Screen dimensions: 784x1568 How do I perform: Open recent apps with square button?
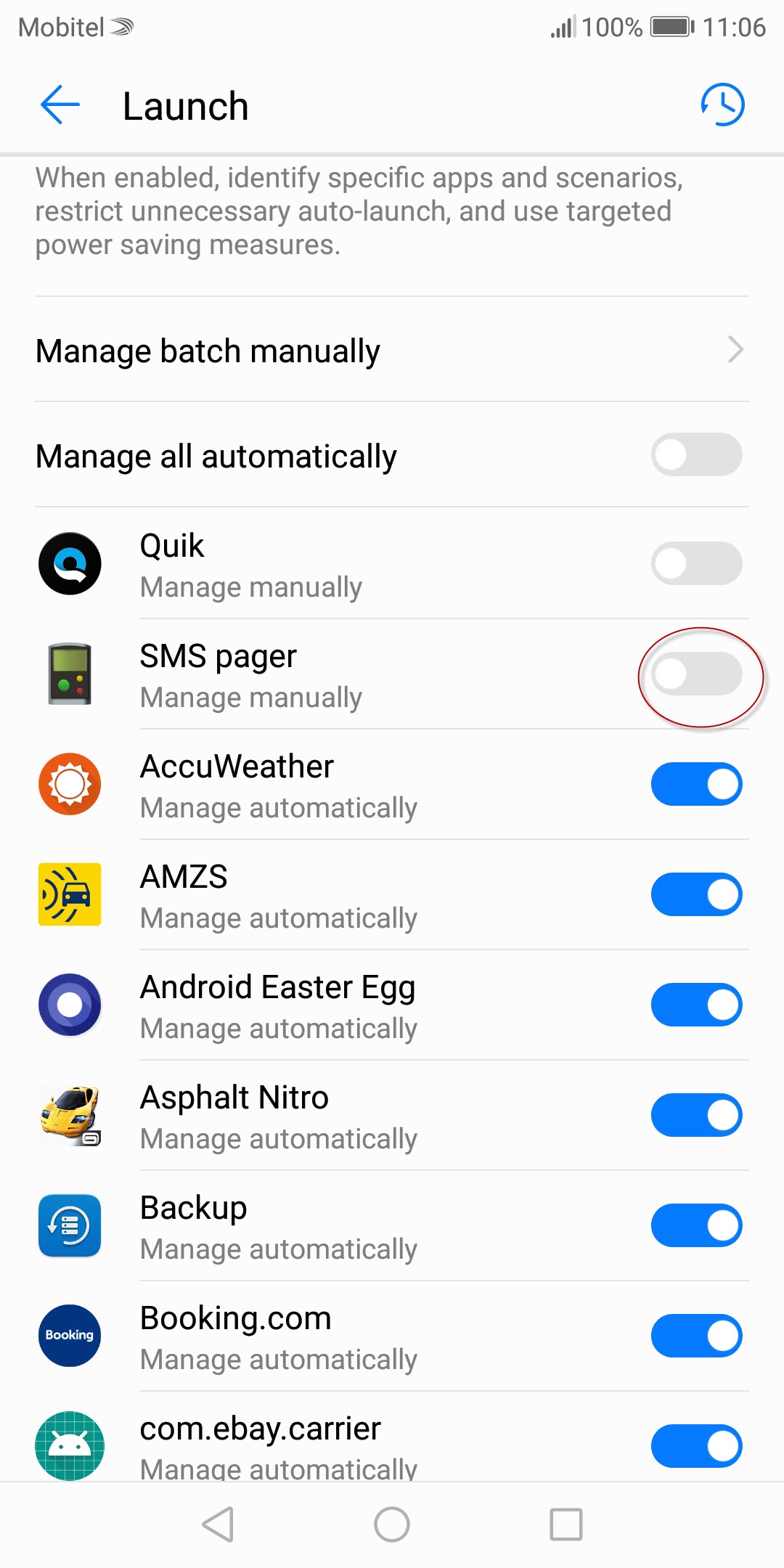566,1524
